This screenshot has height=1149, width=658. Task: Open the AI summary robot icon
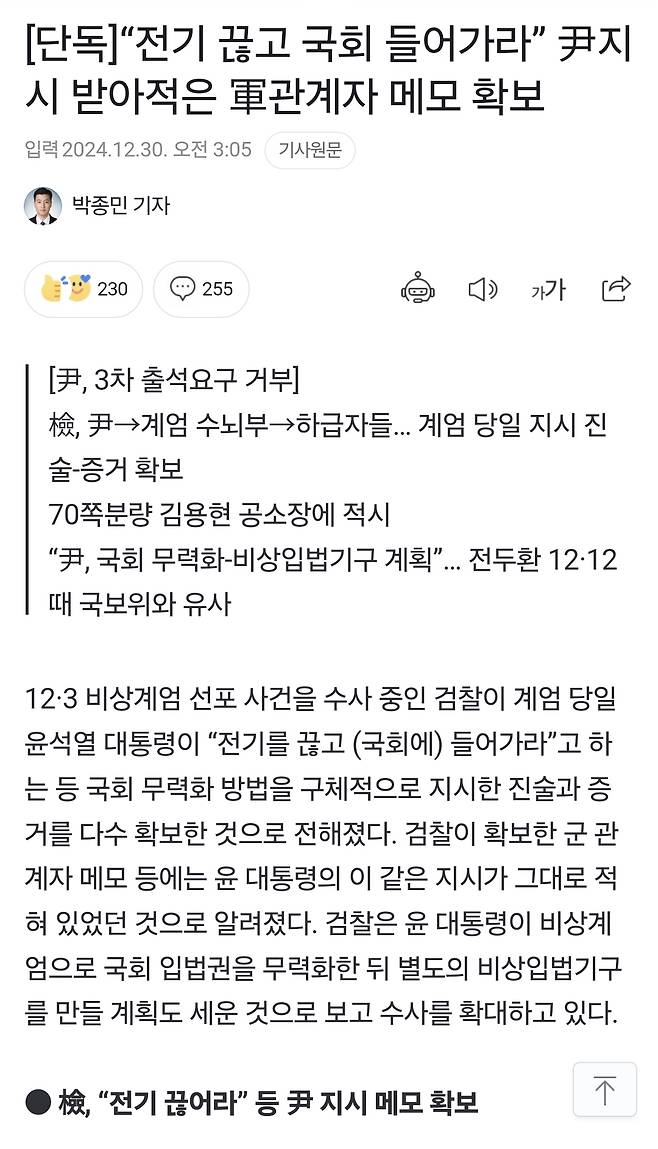[418, 289]
